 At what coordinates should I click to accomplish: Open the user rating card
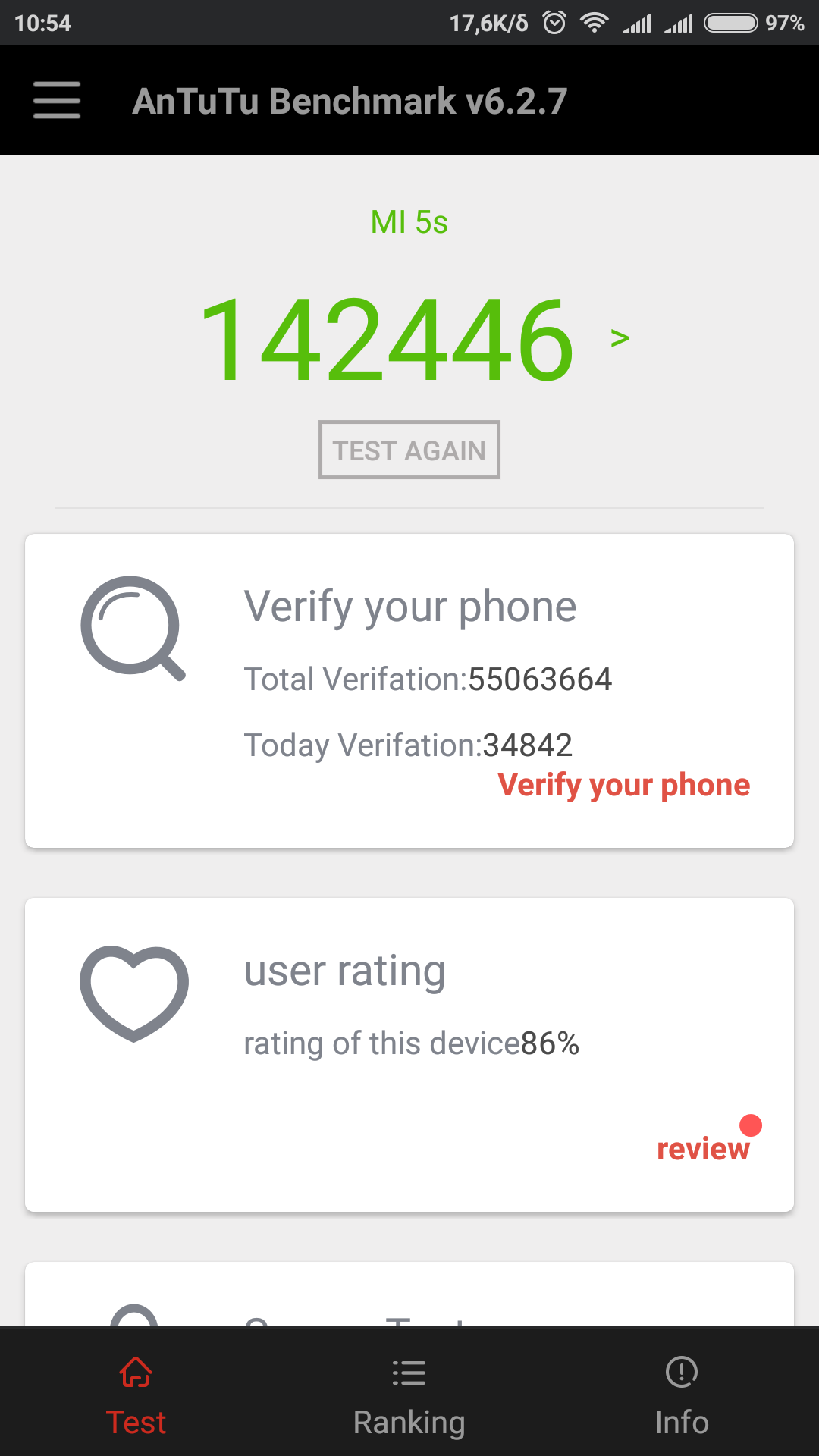pyautogui.click(x=409, y=1009)
